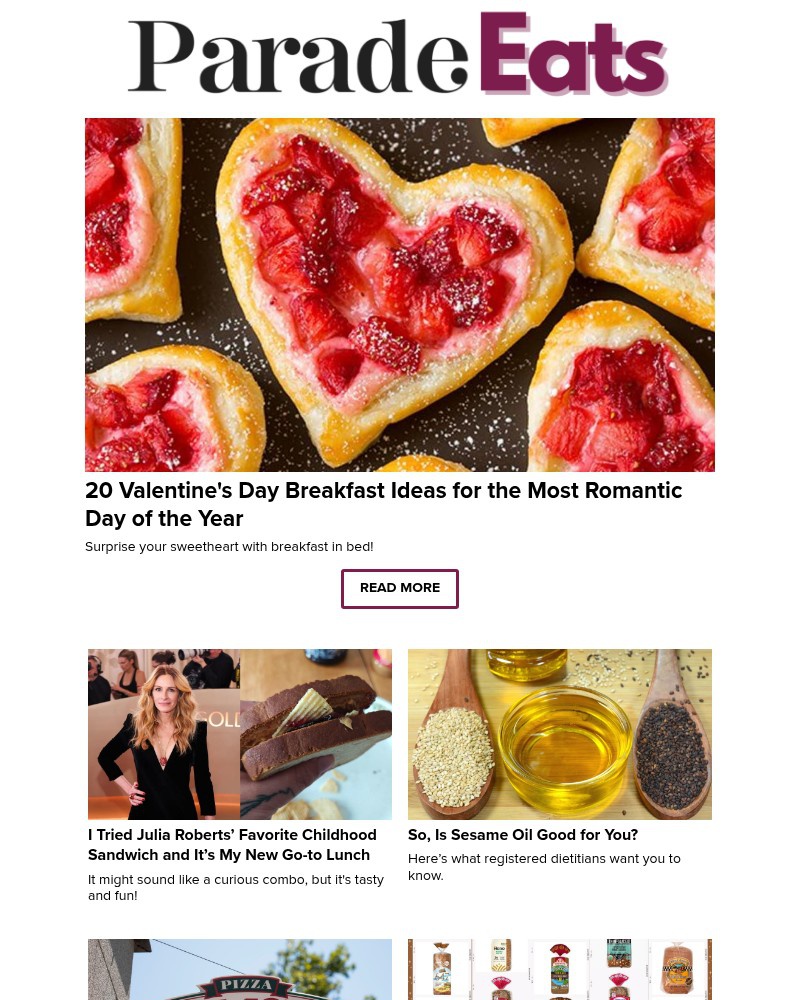
Task: Open the Valentine's Day breakfast hero image
Action: (400, 295)
